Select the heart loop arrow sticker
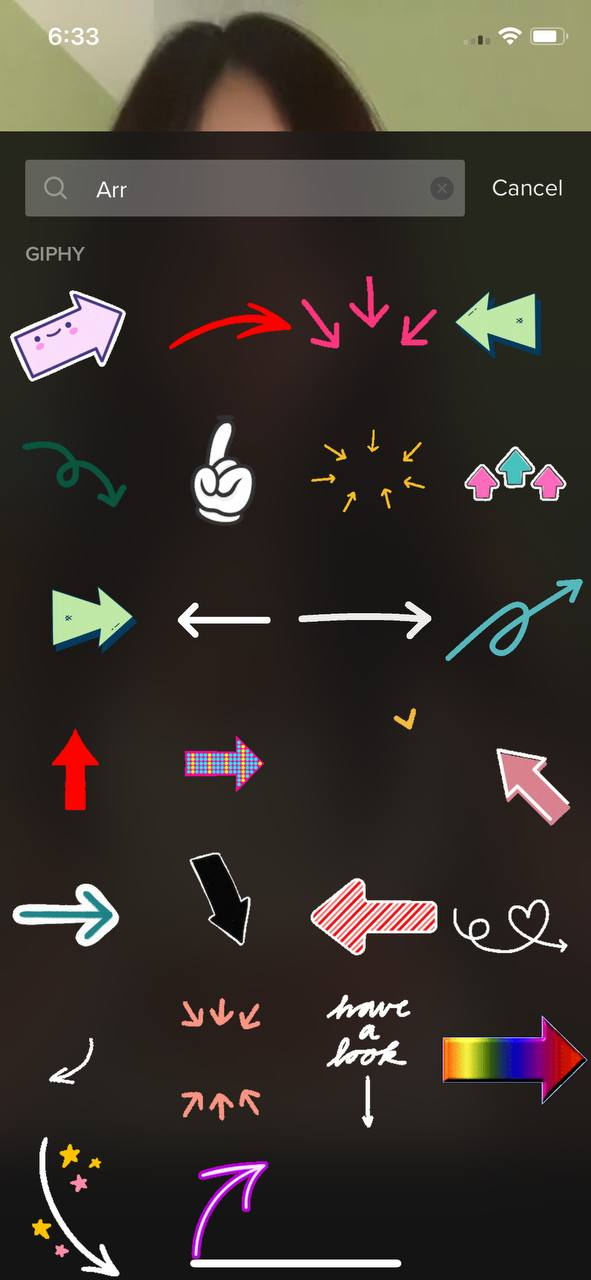The height and width of the screenshot is (1280, 591). point(510,926)
